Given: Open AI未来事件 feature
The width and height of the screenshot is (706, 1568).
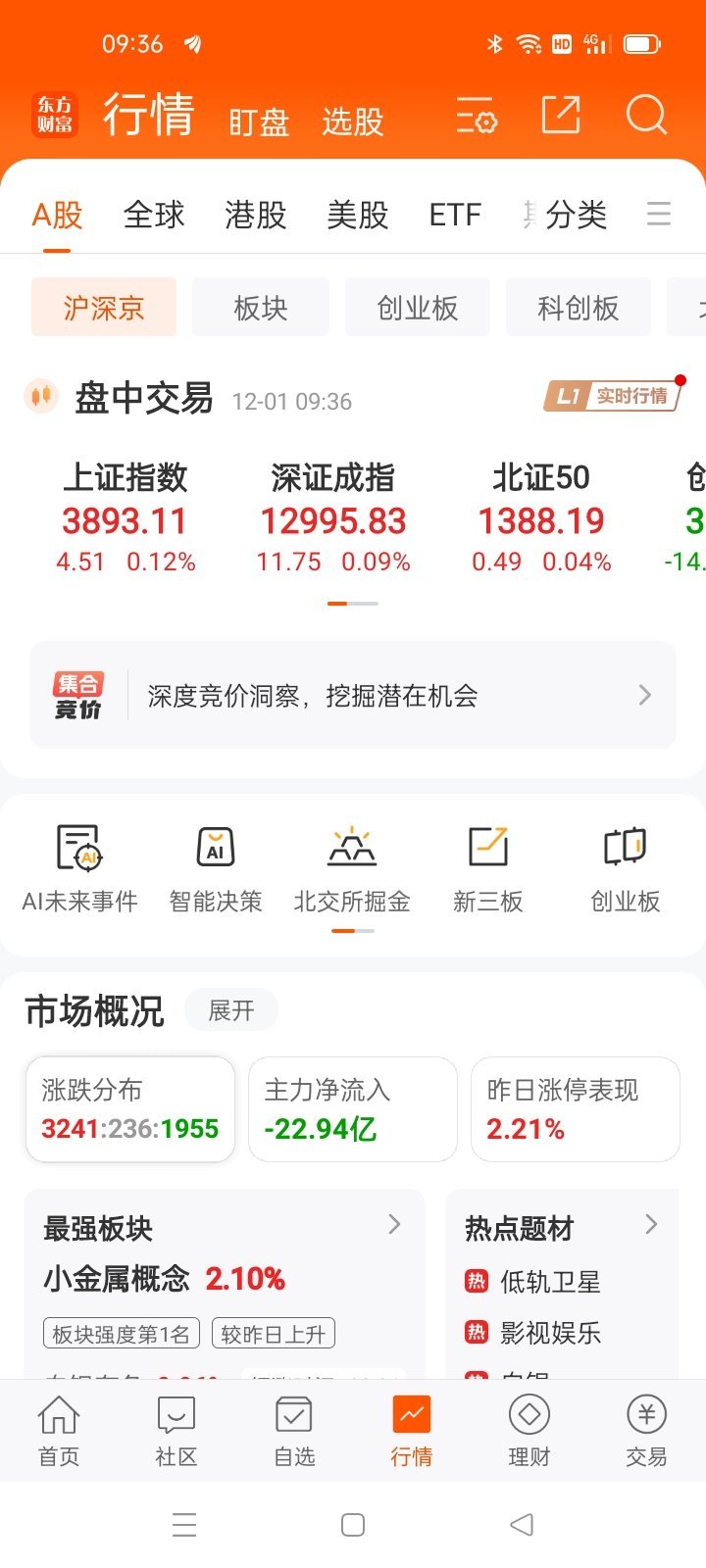Looking at the screenshot, I should (x=78, y=862).
